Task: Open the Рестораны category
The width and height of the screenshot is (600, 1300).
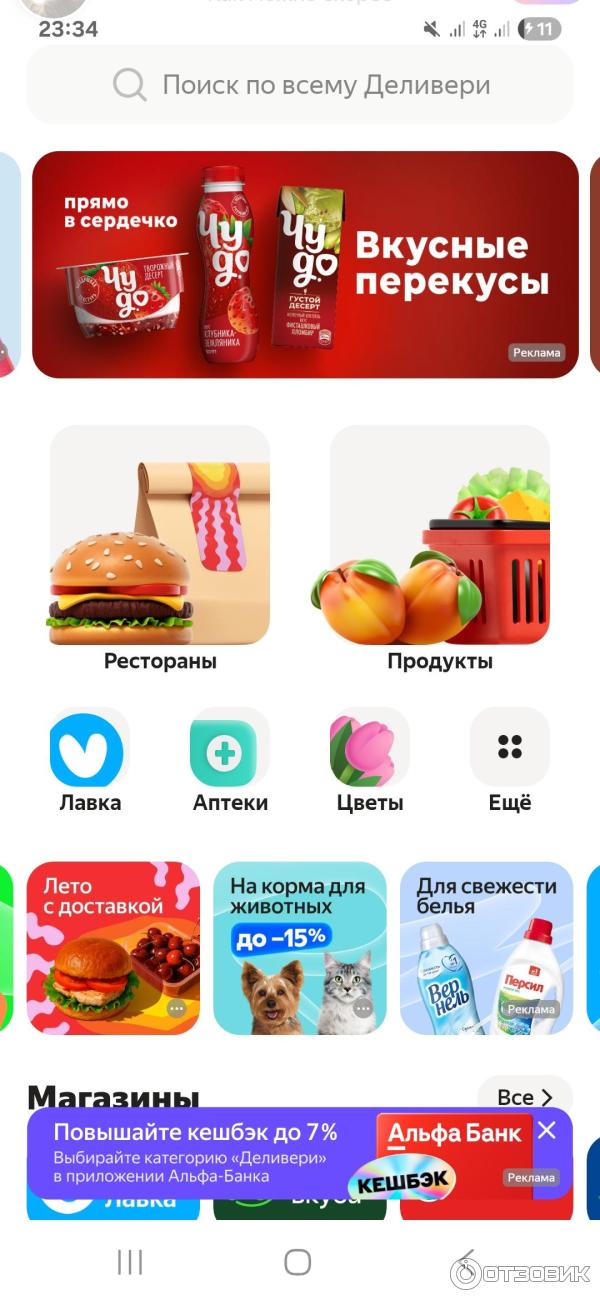Action: pos(160,547)
